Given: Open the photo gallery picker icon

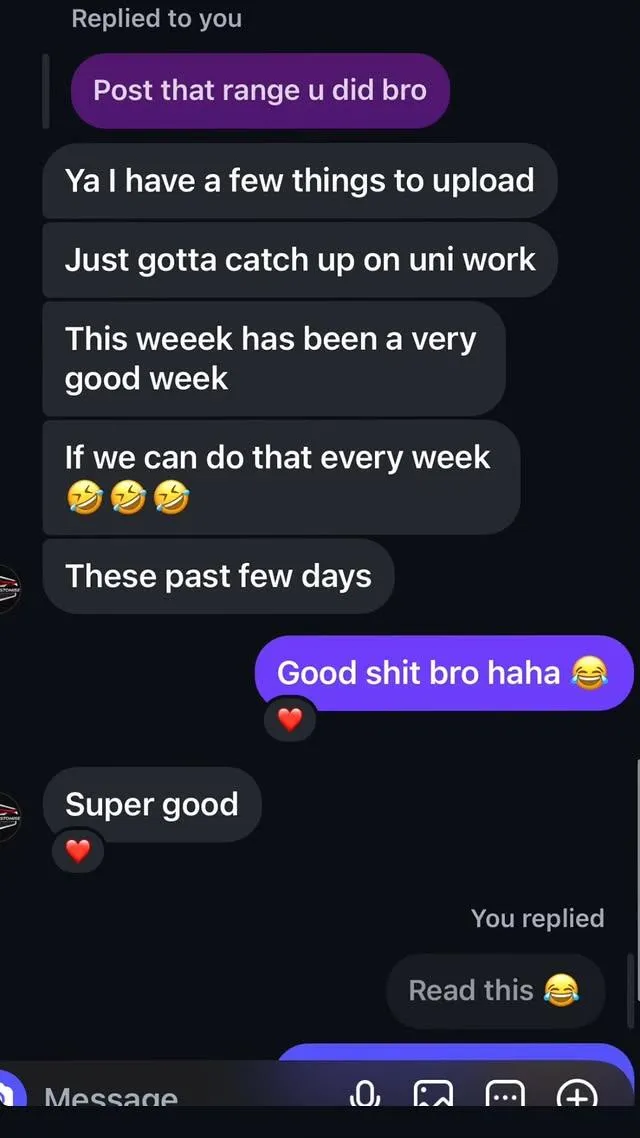Looking at the screenshot, I should coord(434,1096).
